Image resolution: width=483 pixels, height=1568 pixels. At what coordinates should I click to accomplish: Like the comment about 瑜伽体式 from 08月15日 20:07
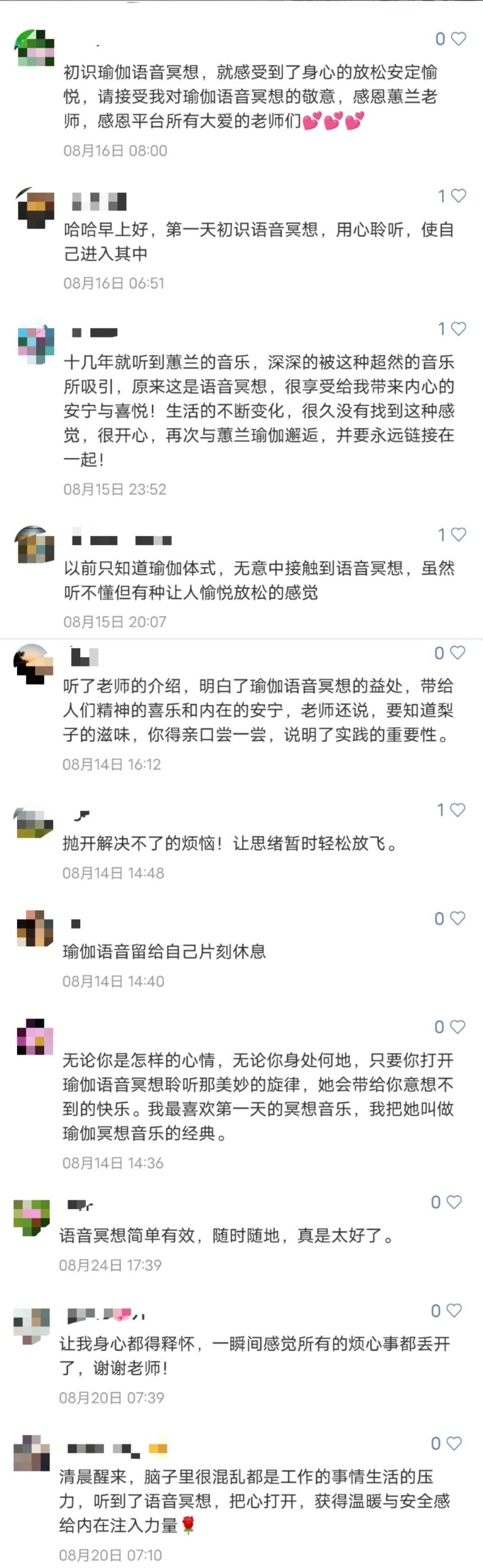point(458,535)
